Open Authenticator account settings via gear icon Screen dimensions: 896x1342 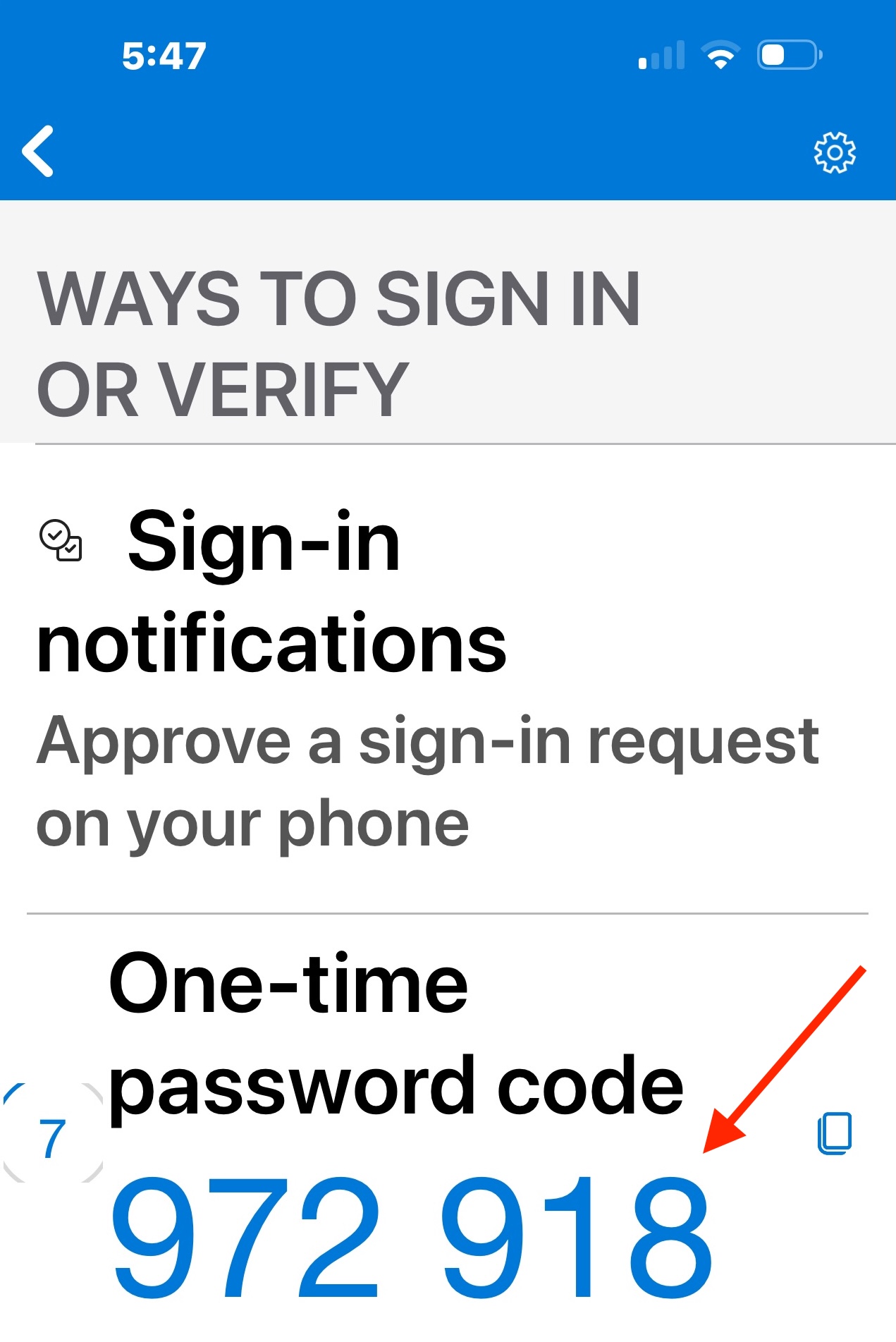click(x=834, y=152)
